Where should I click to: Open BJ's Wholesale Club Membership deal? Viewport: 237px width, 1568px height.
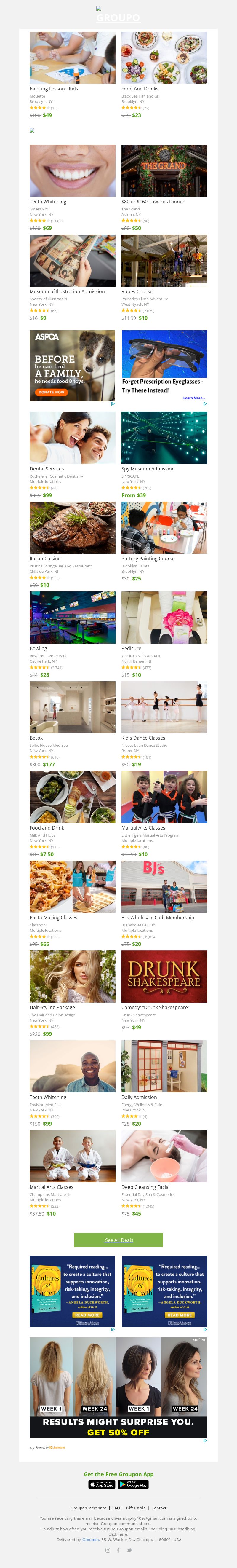click(x=164, y=886)
